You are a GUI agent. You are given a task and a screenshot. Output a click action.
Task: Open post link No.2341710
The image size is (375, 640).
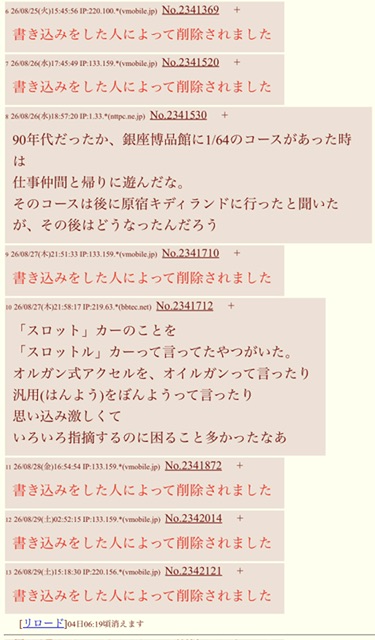pyautogui.click(x=190, y=253)
